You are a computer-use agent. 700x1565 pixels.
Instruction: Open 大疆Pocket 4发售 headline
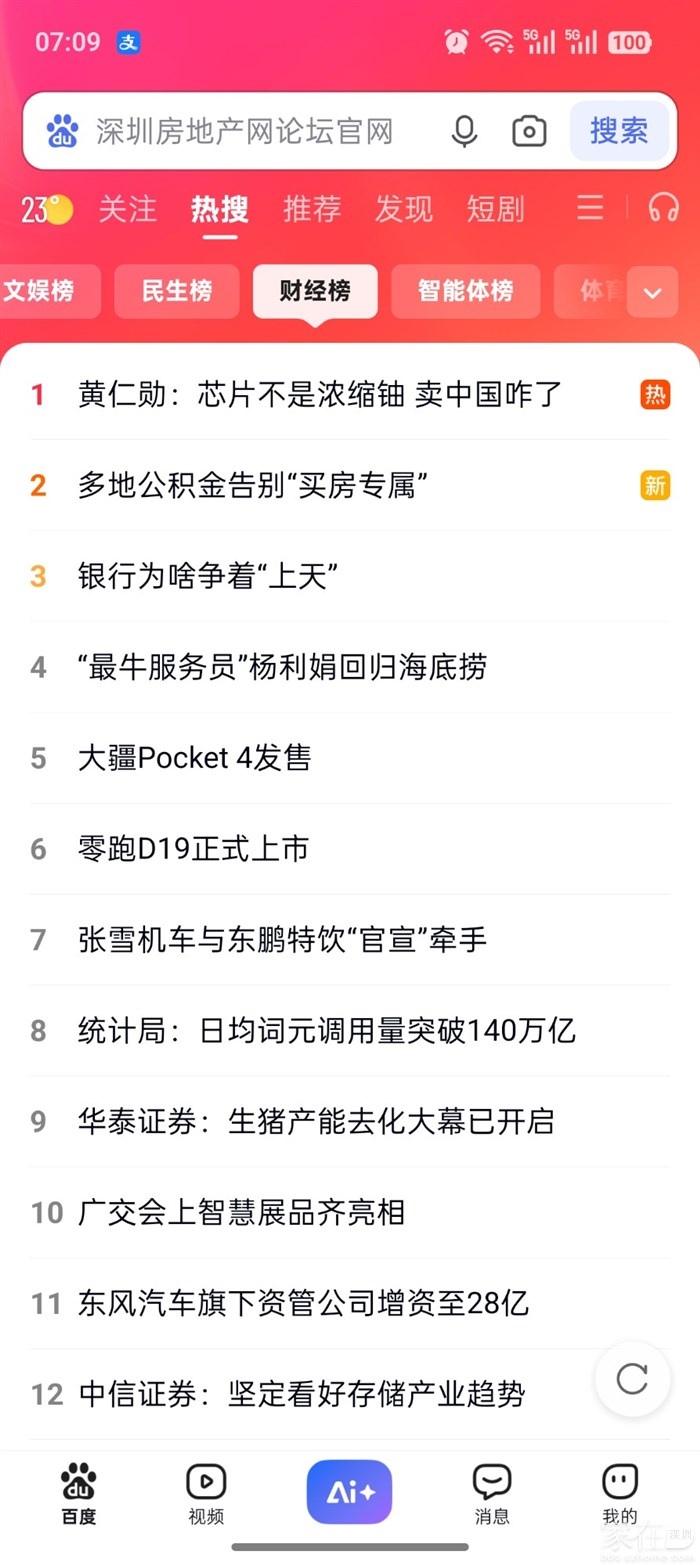(x=195, y=758)
